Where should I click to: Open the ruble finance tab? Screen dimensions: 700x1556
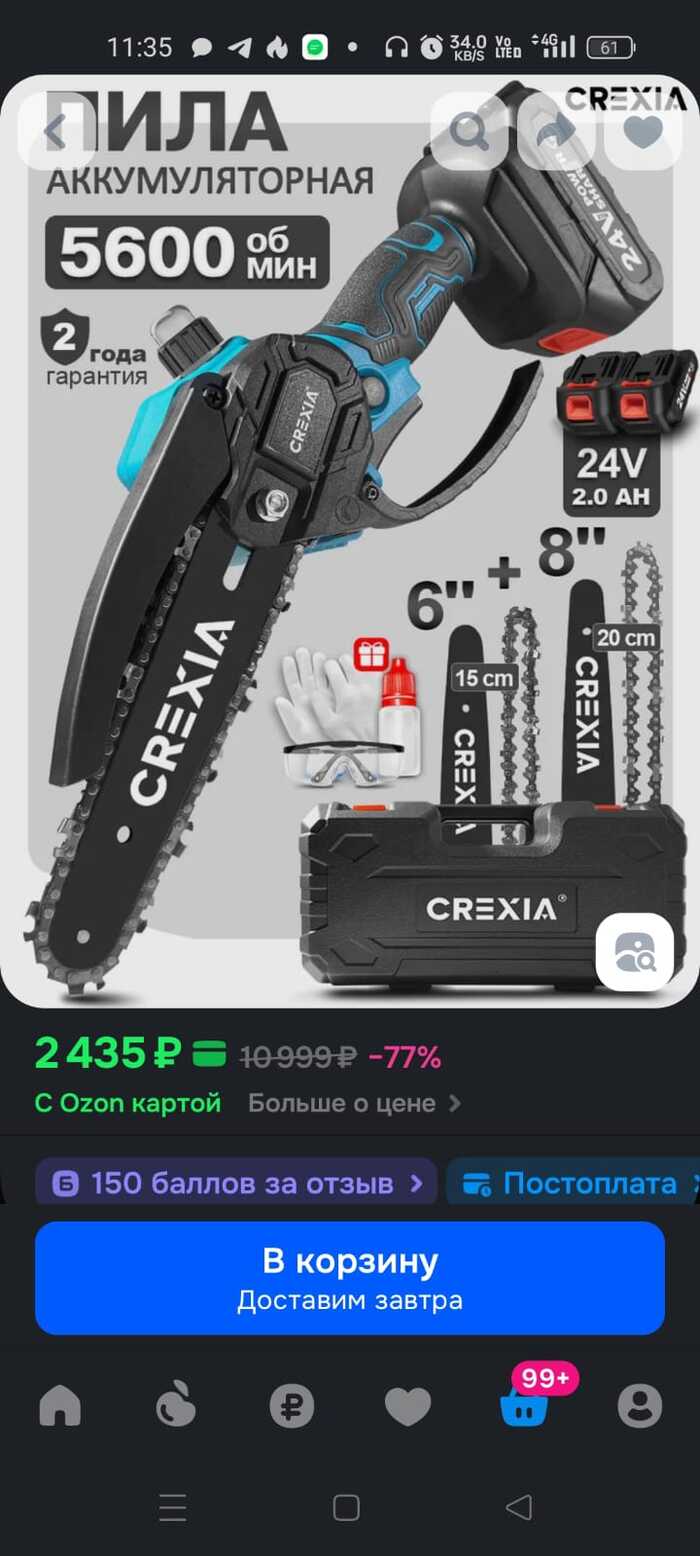[291, 1407]
